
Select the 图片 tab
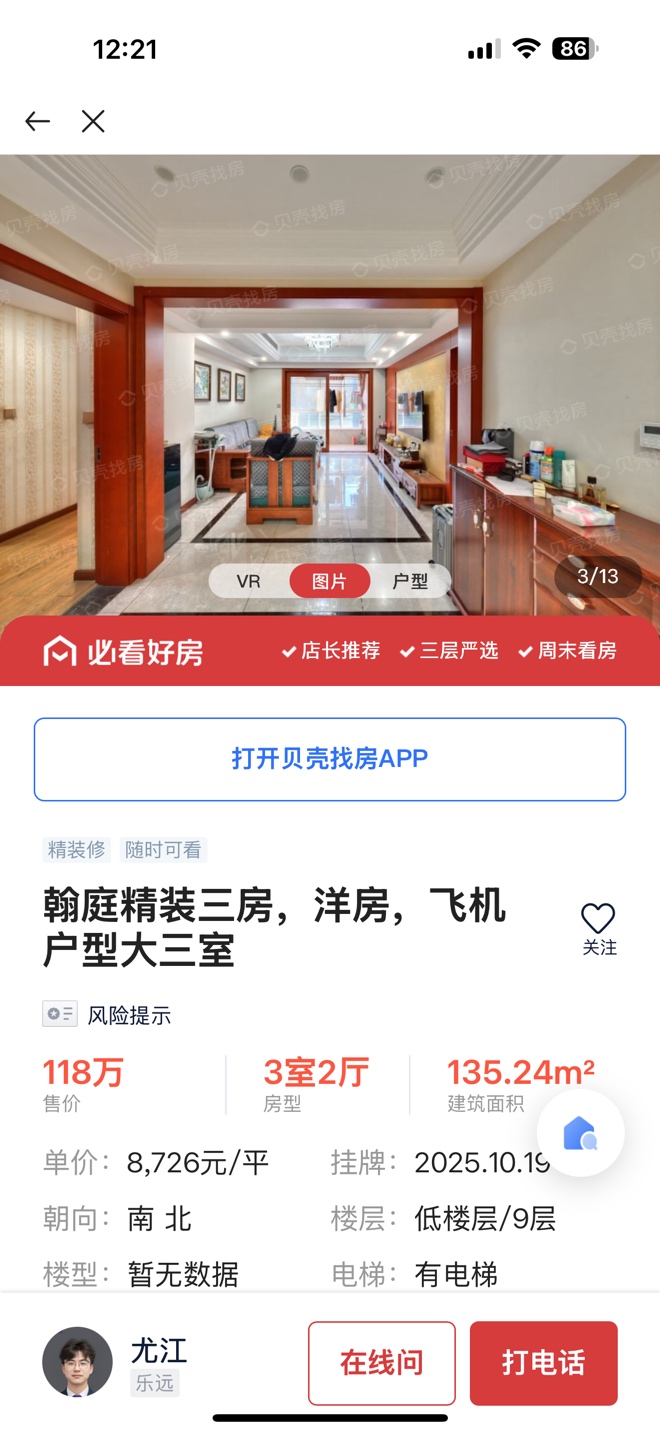pos(329,581)
